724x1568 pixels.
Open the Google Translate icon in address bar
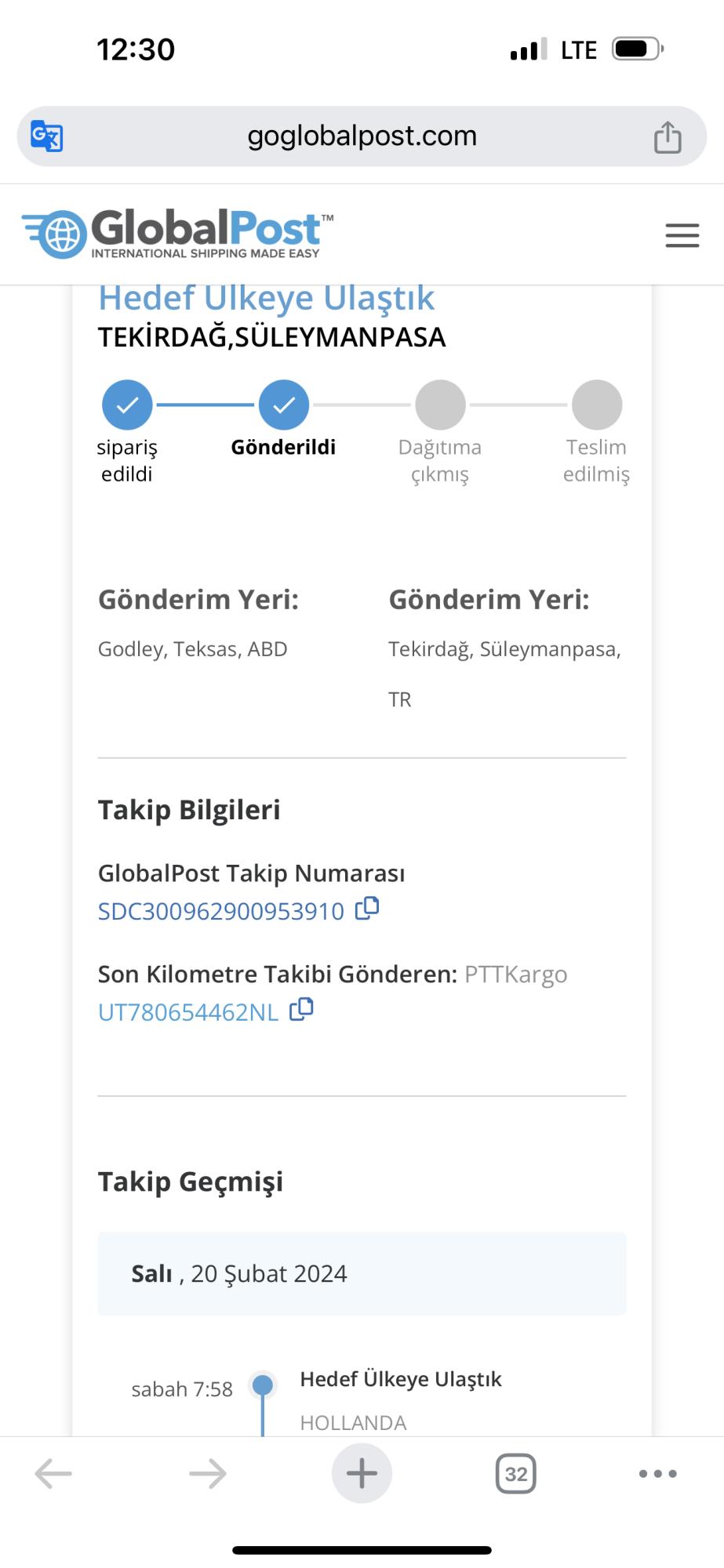pos(45,135)
